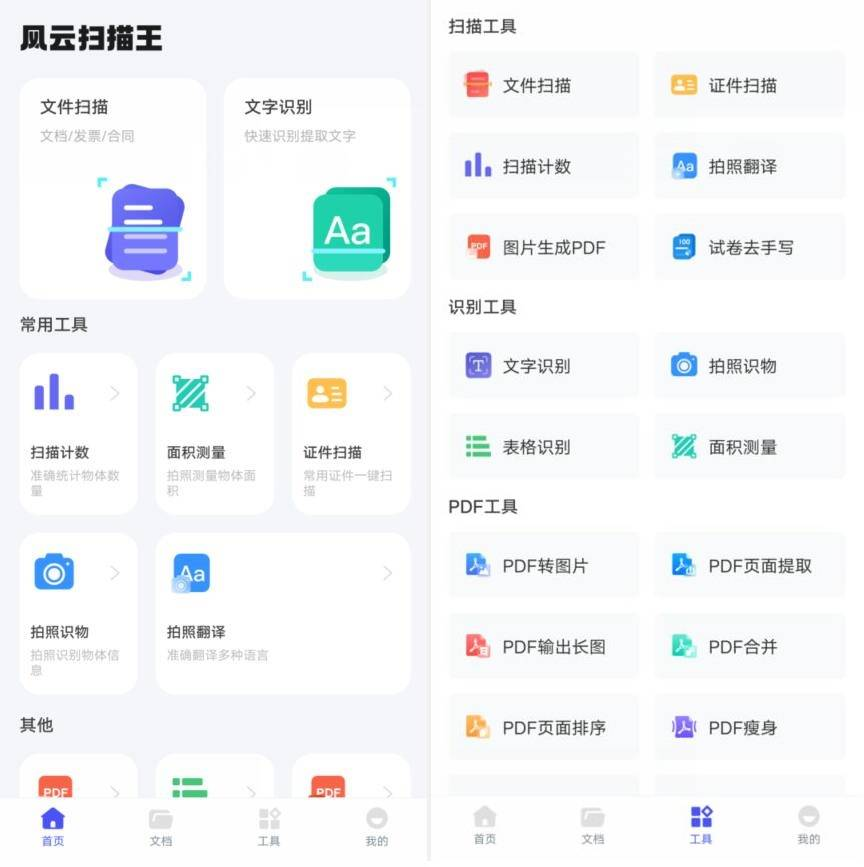Launch the PDF瘦身 compression tool
Screen dimensions: 864x867
click(x=749, y=727)
